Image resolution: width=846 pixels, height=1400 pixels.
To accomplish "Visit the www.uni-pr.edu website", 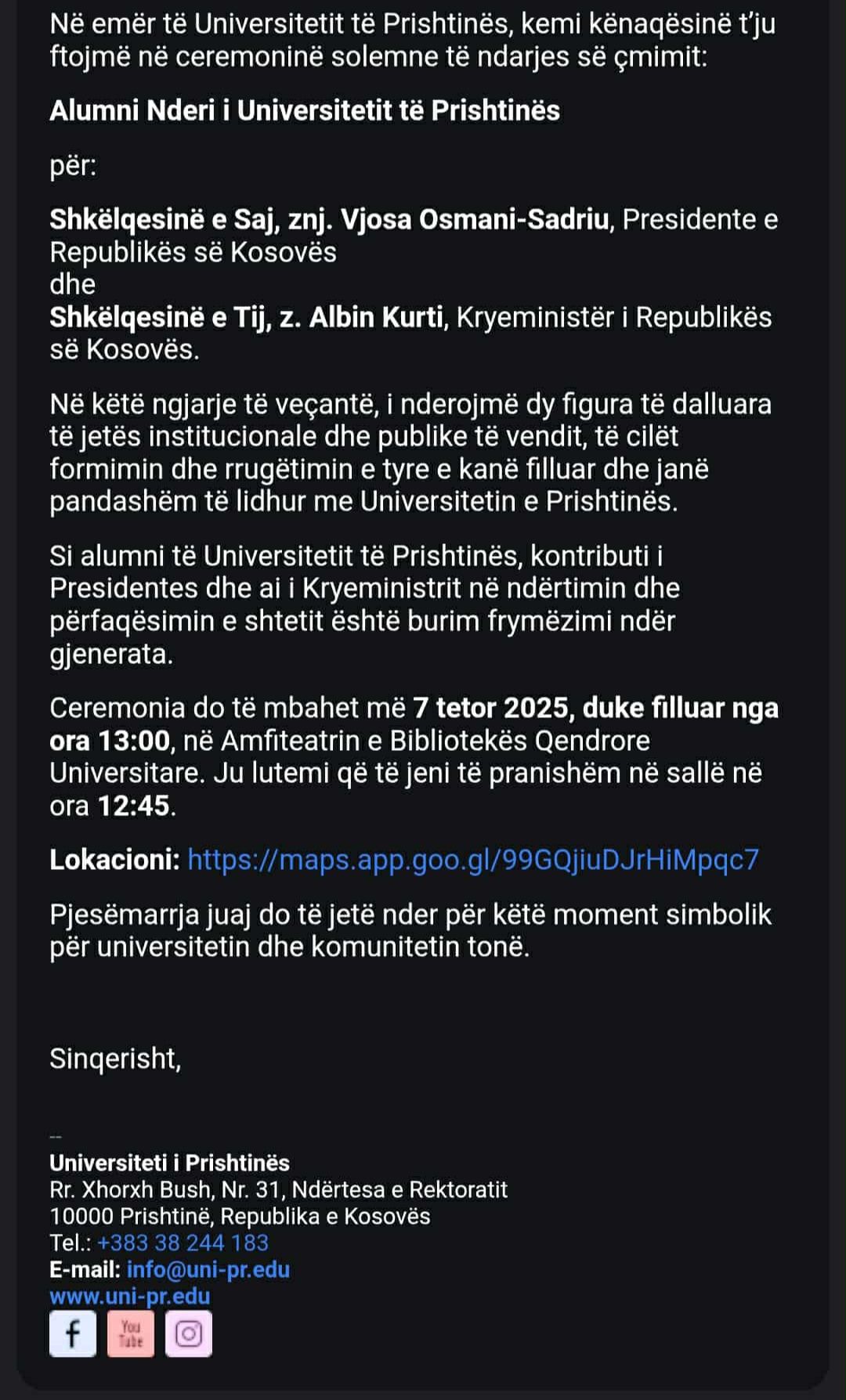I will click(130, 1296).
